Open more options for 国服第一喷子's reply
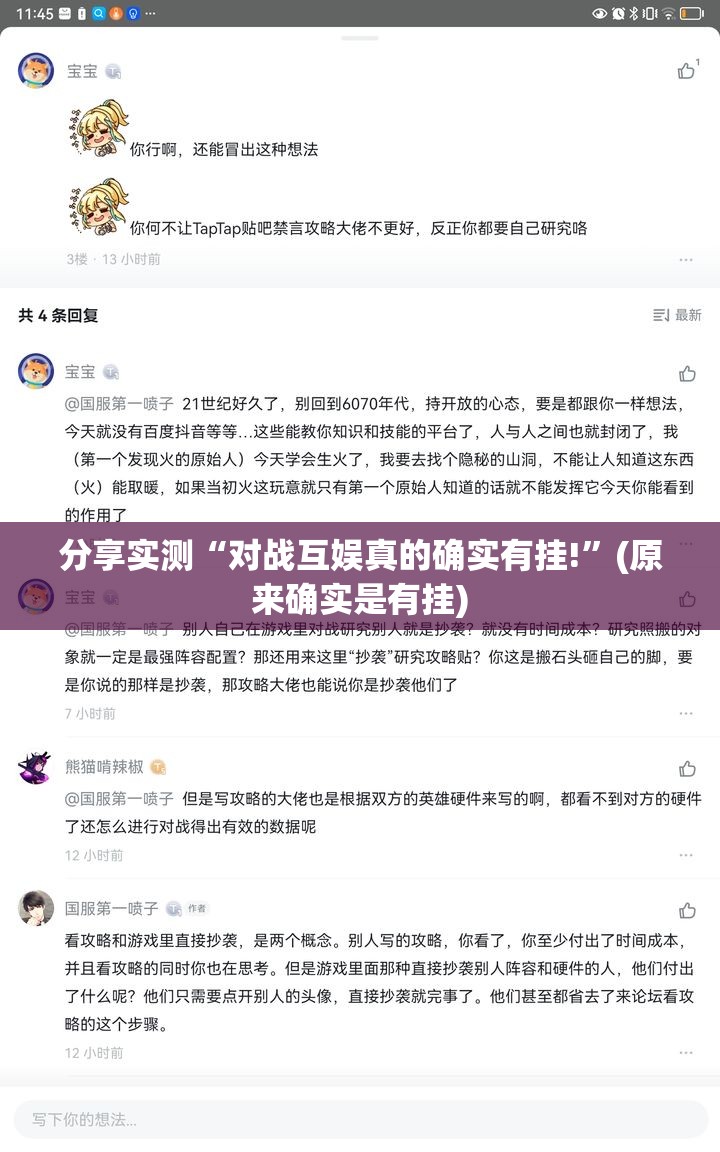 [x=686, y=1053]
